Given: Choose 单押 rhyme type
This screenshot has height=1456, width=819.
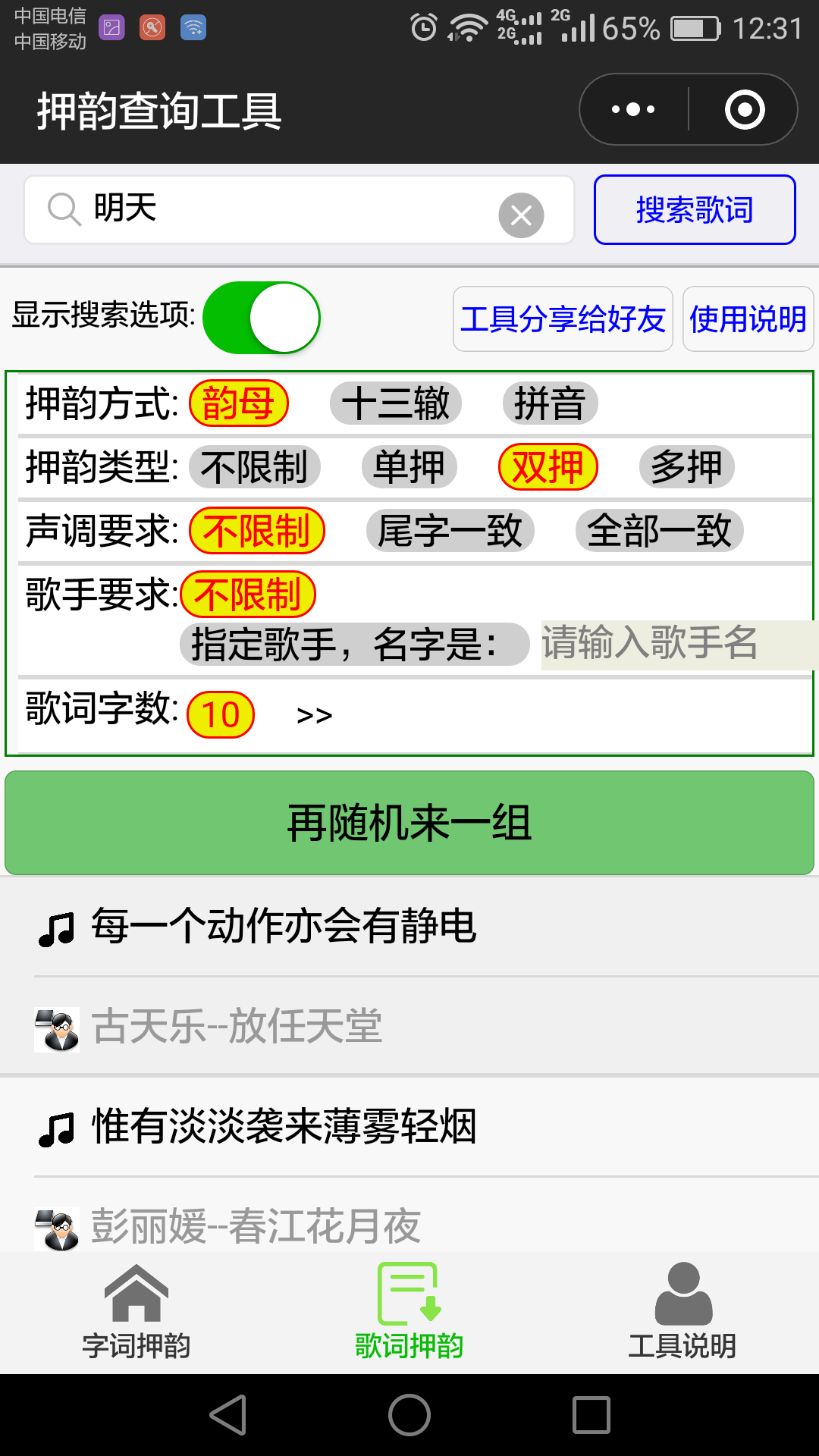Looking at the screenshot, I should pyautogui.click(x=409, y=466).
